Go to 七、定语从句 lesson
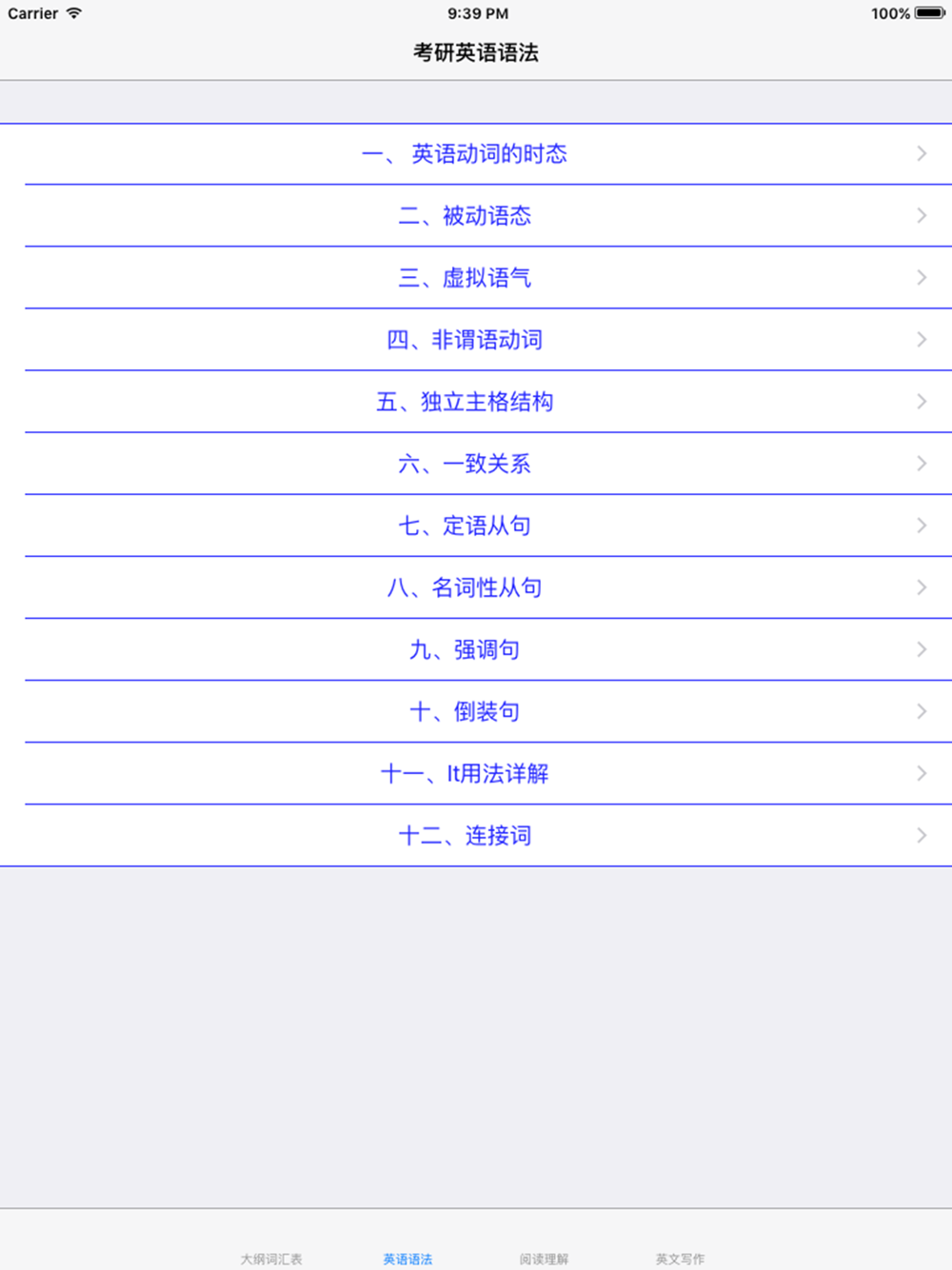Image resolution: width=952 pixels, height=1270 pixels. pyautogui.click(x=476, y=526)
